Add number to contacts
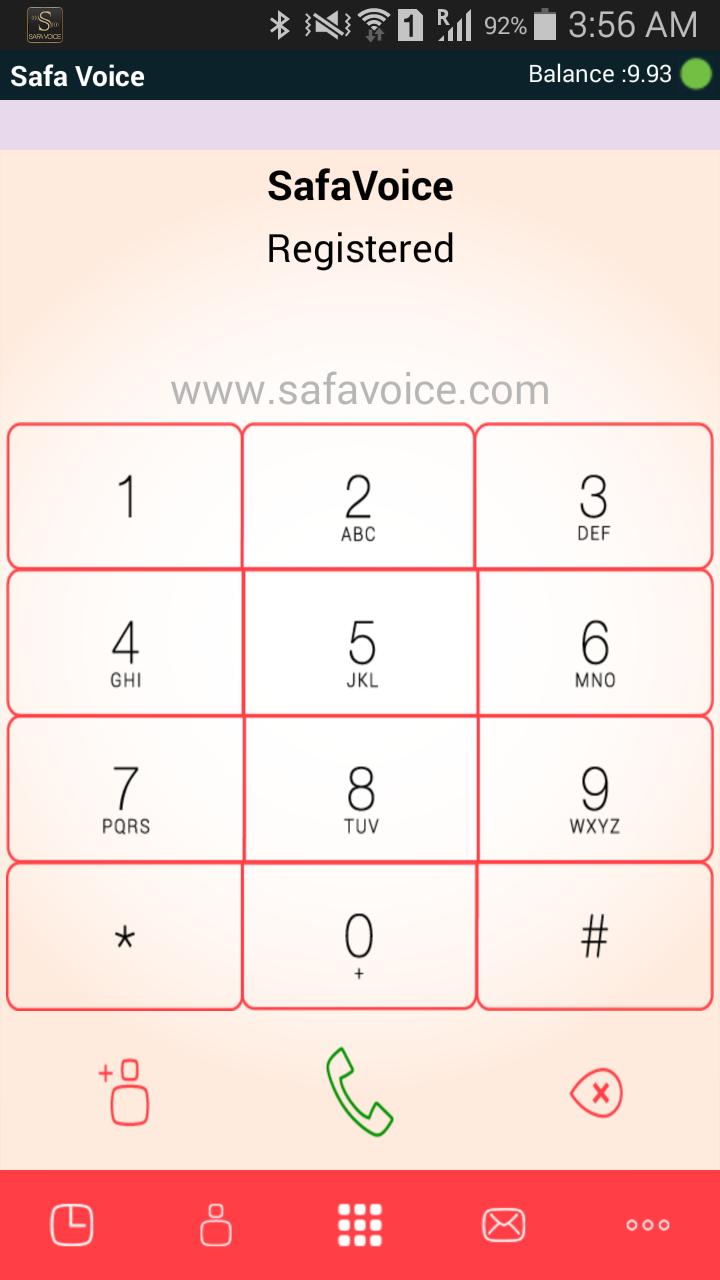720x1280 pixels. pos(125,1092)
